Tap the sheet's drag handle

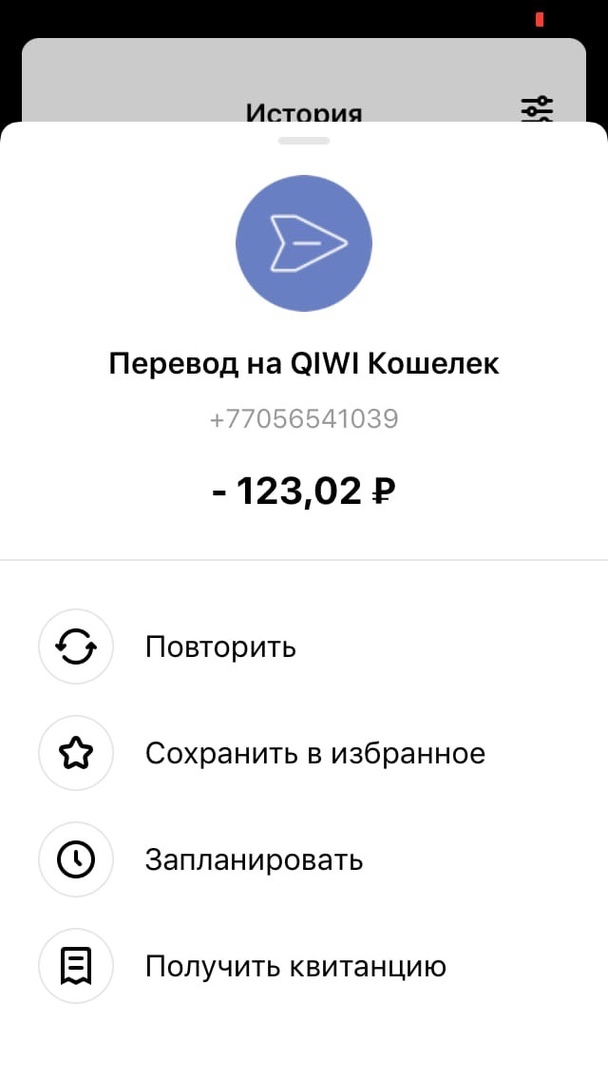[x=303, y=140]
